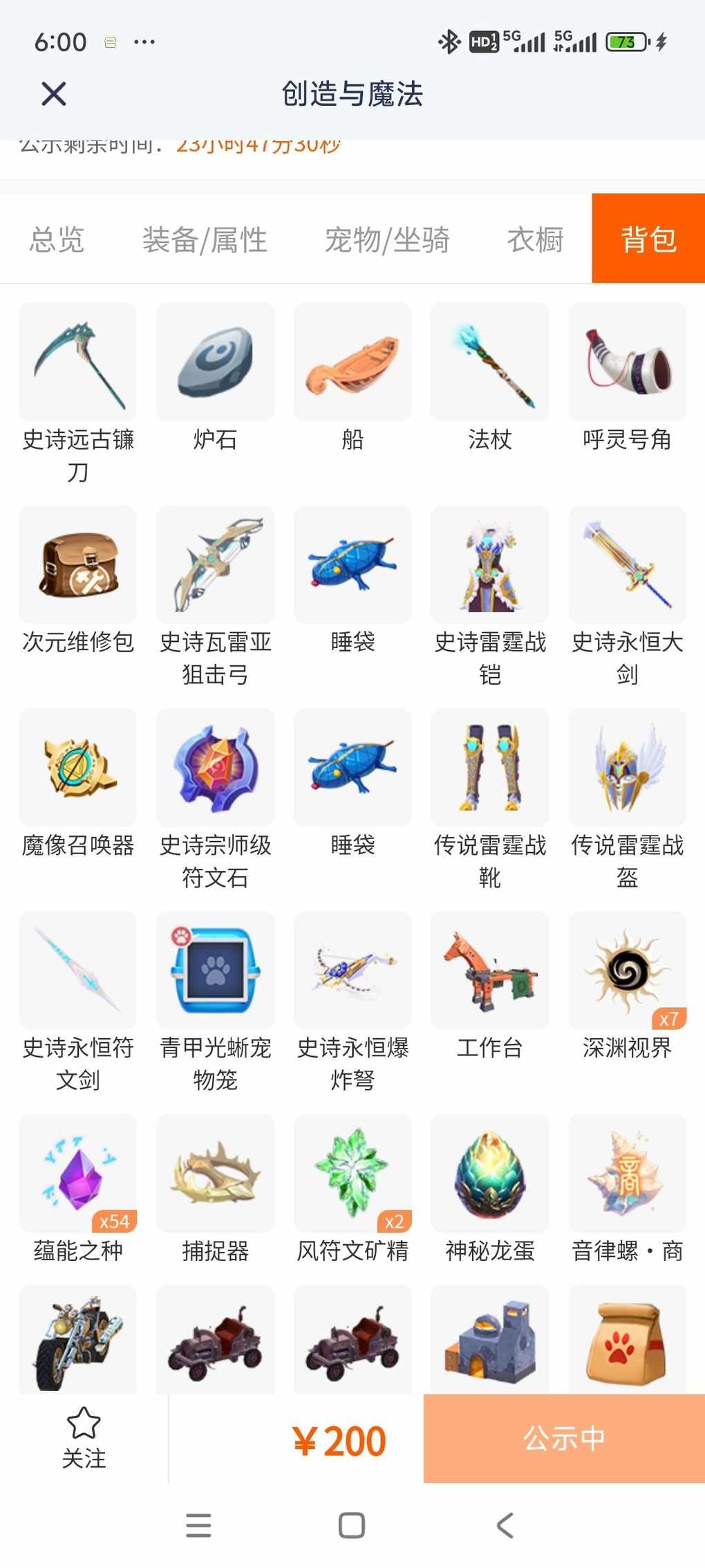705x1568 pixels.
Task: Tap the 公示中 button
Action: point(564,1439)
